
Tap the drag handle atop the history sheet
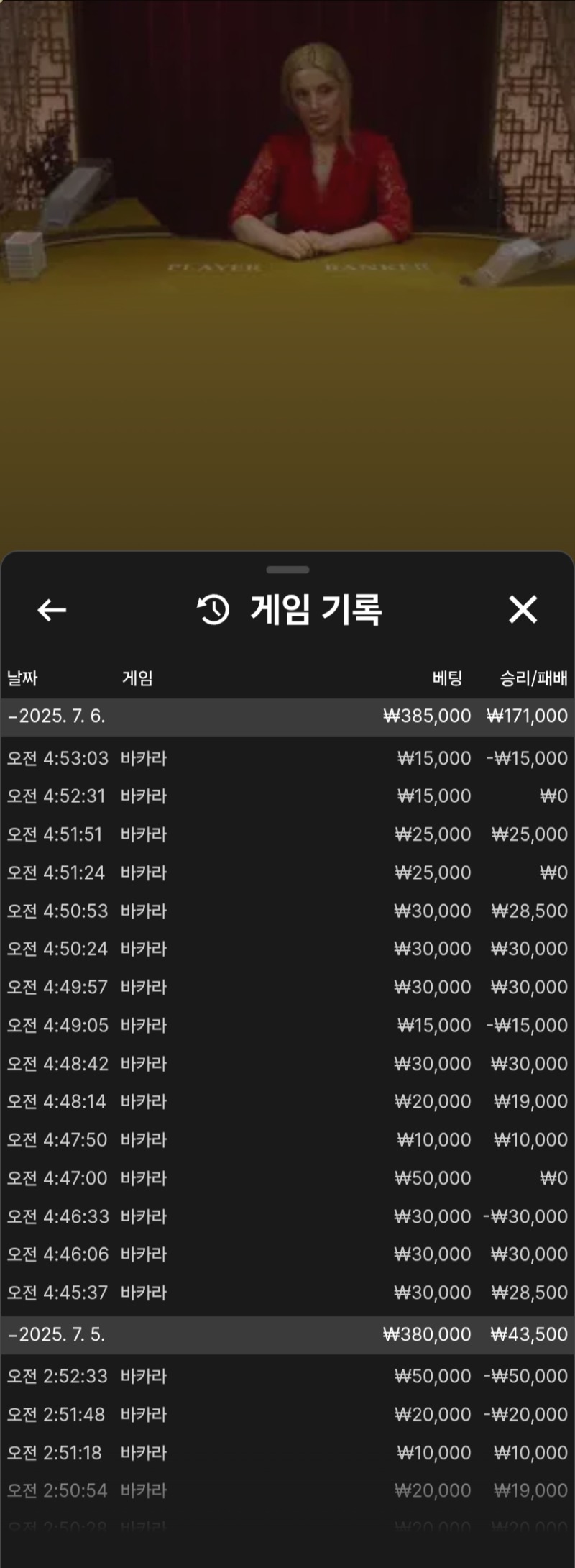point(287,570)
